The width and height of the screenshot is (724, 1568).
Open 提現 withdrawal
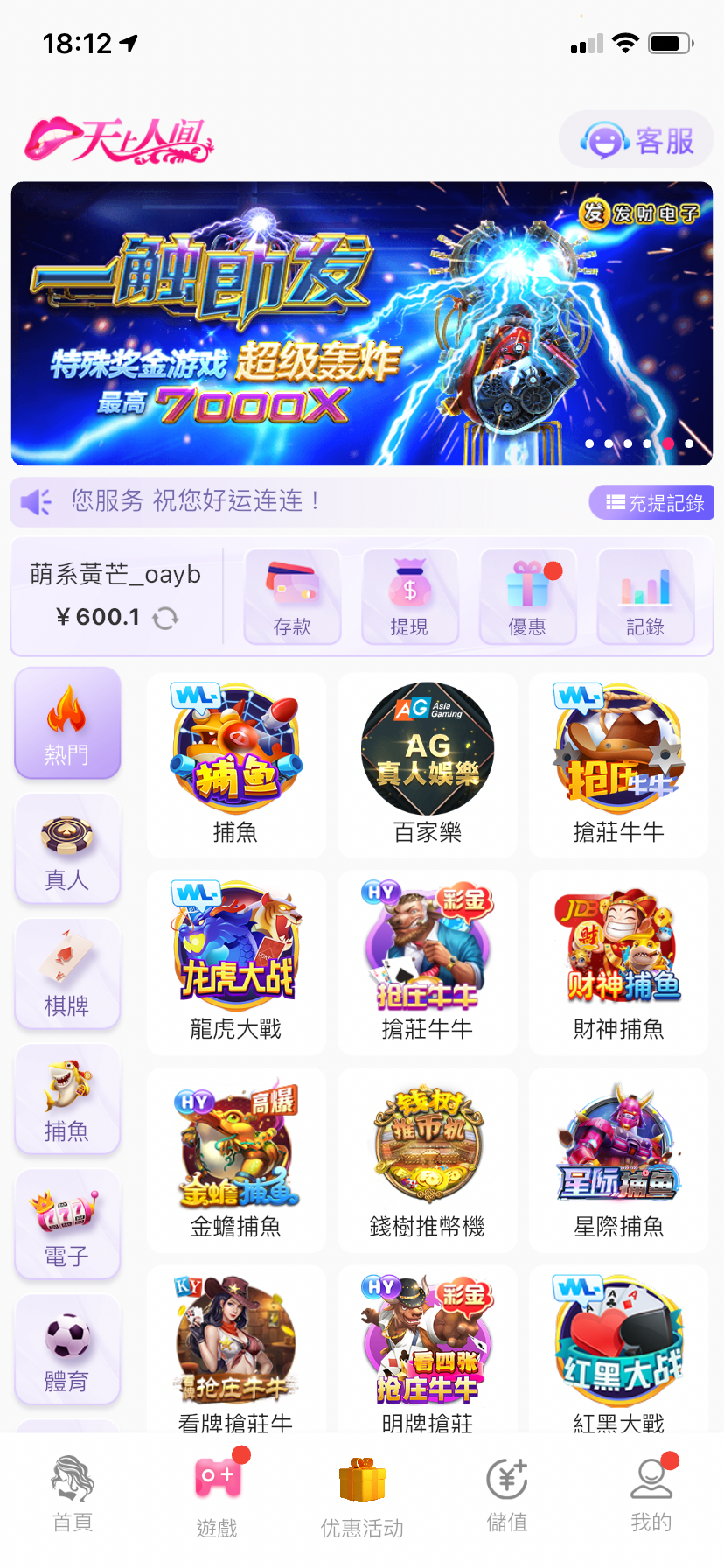(x=409, y=596)
